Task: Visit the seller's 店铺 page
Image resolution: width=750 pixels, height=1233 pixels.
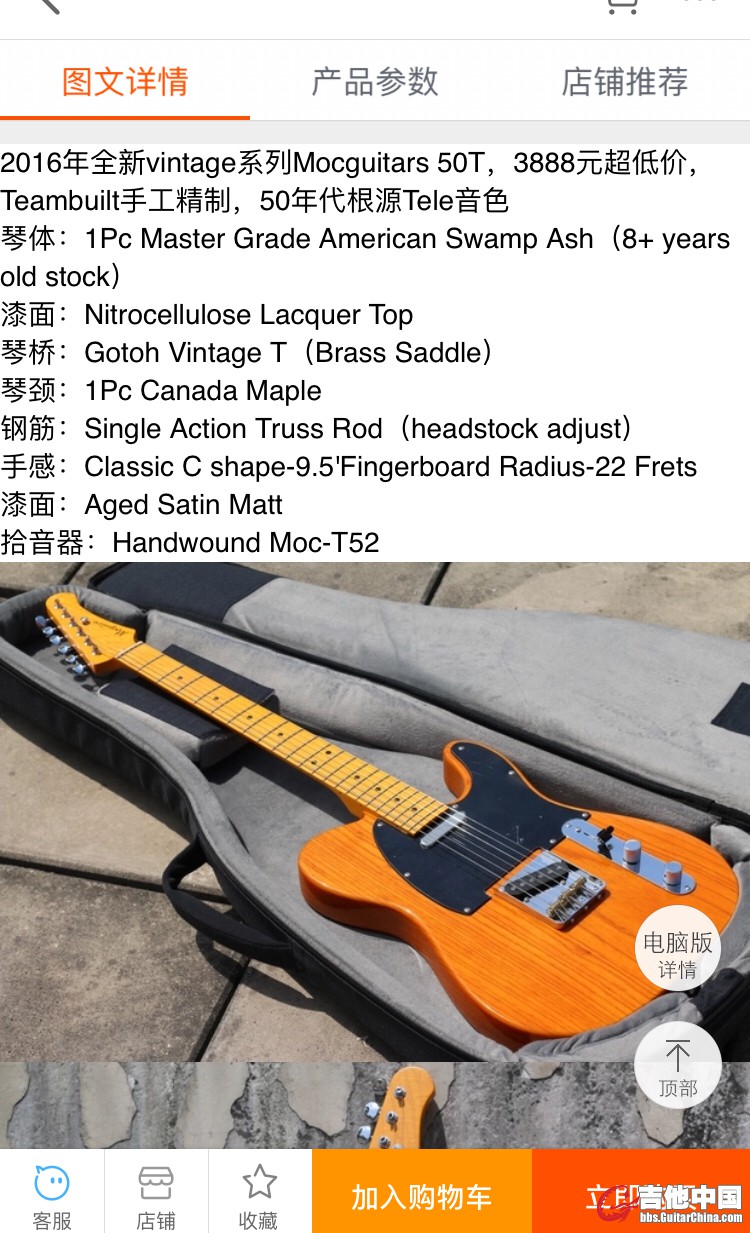Action: pos(156,1195)
